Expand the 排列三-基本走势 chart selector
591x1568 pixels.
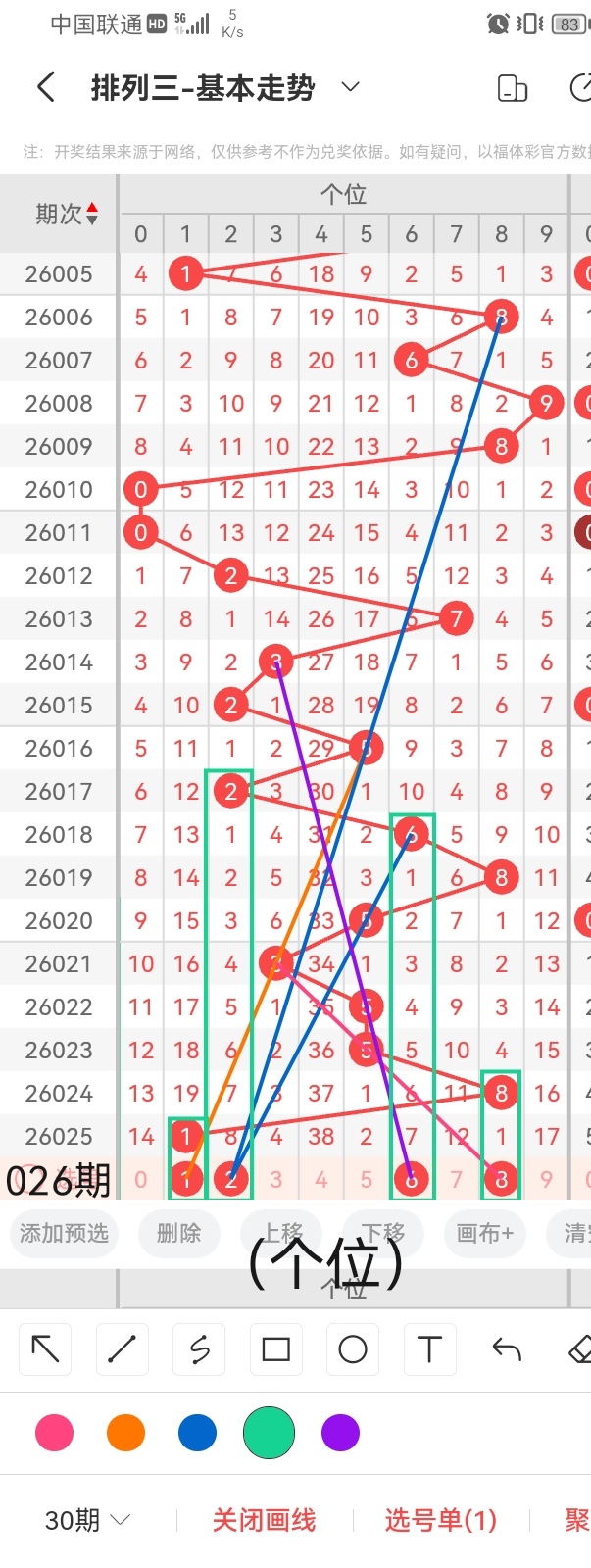[350, 88]
